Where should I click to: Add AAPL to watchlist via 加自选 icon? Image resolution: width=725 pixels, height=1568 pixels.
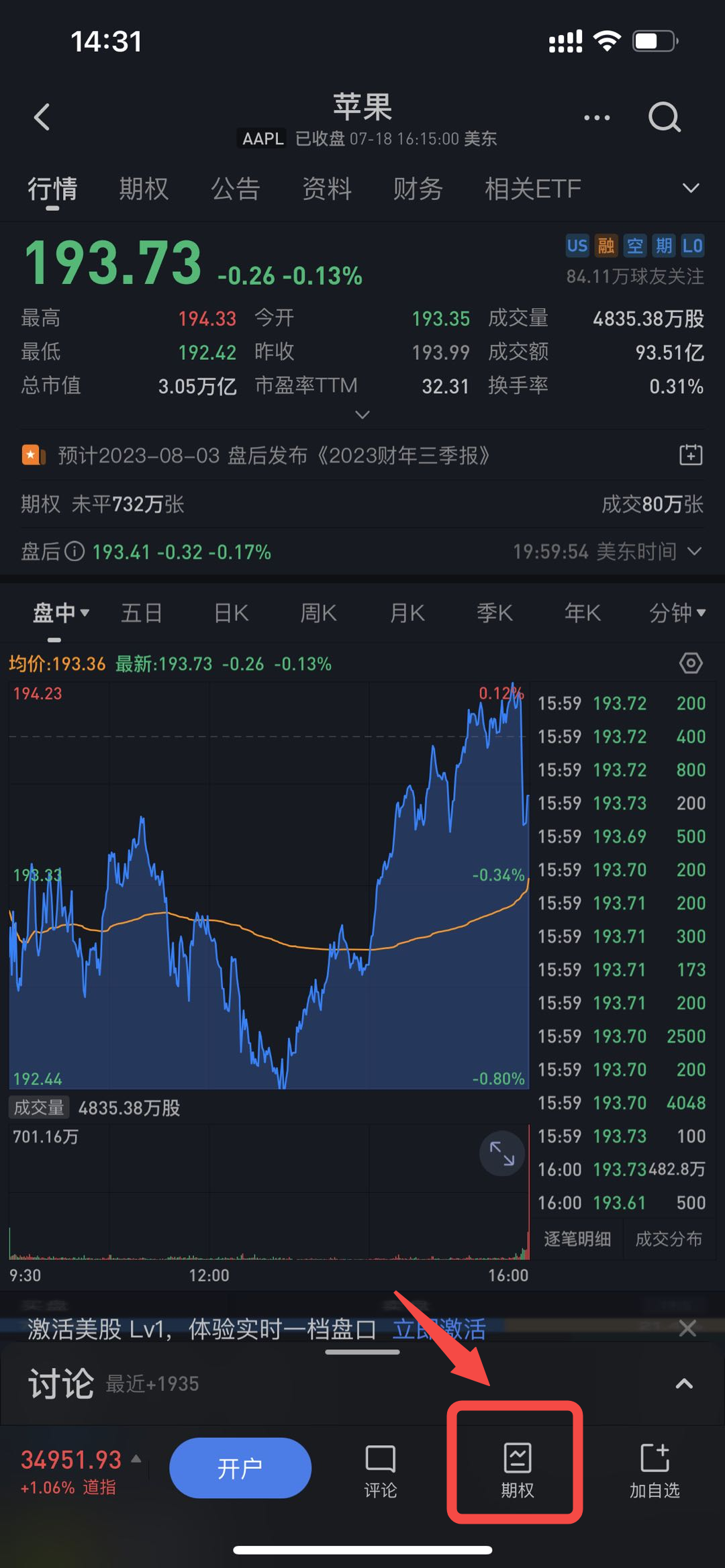pos(655,1467)
